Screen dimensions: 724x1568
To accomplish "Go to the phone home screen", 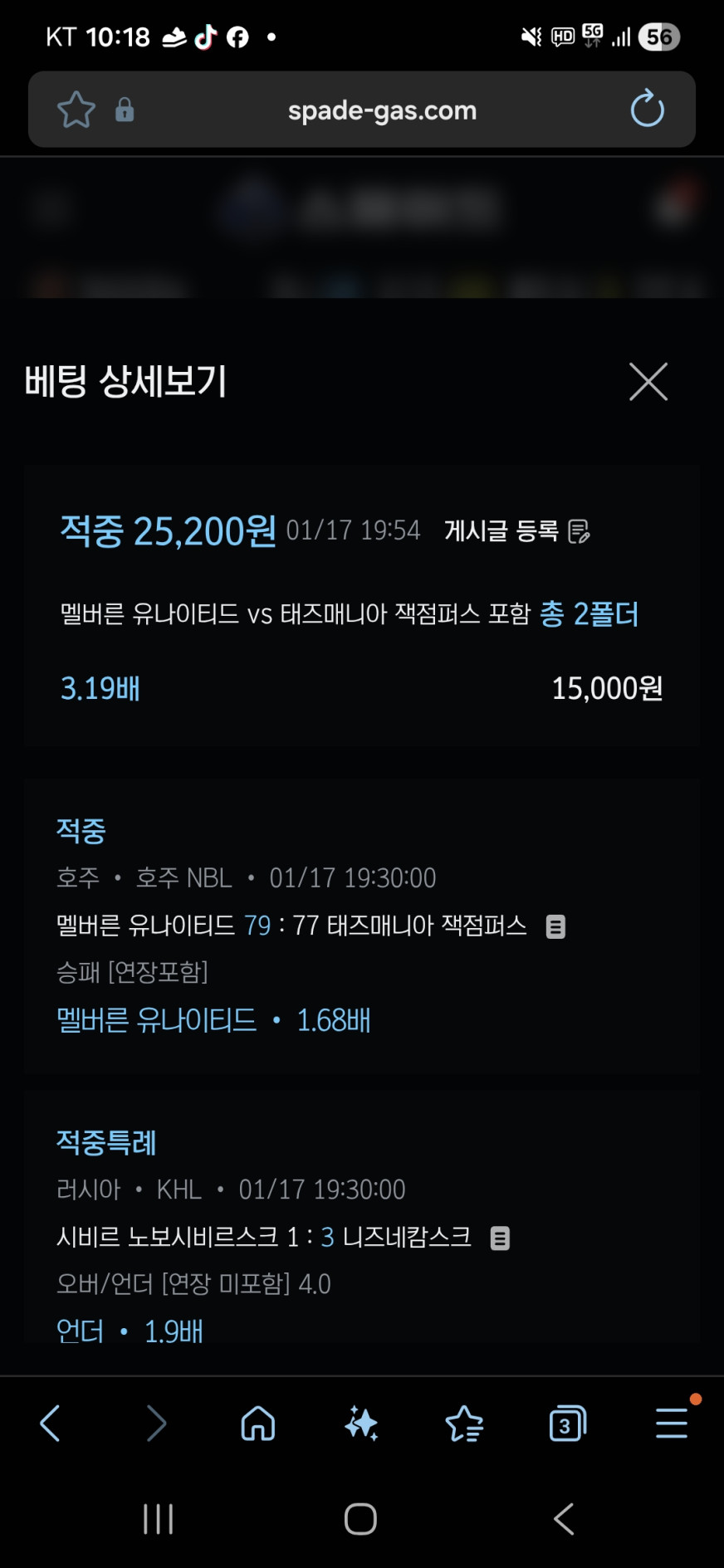I will 360,1519.
